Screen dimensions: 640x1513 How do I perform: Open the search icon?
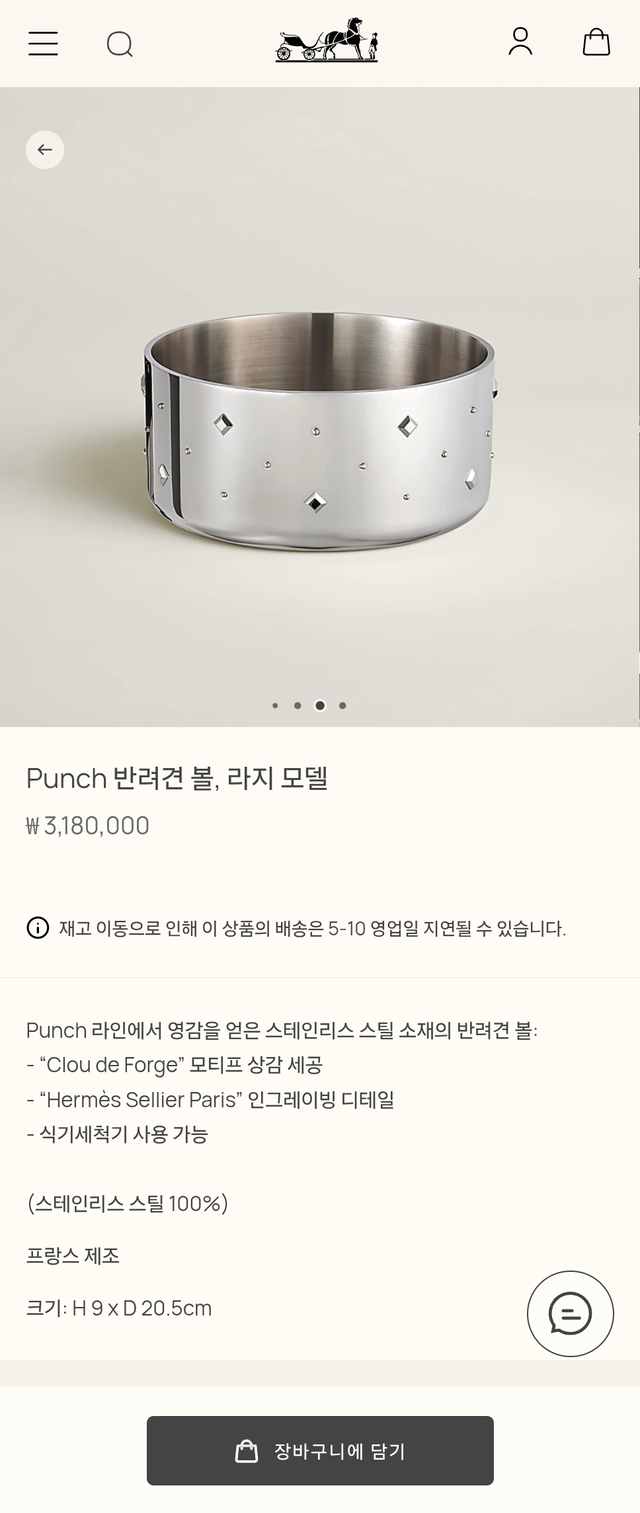120,44
